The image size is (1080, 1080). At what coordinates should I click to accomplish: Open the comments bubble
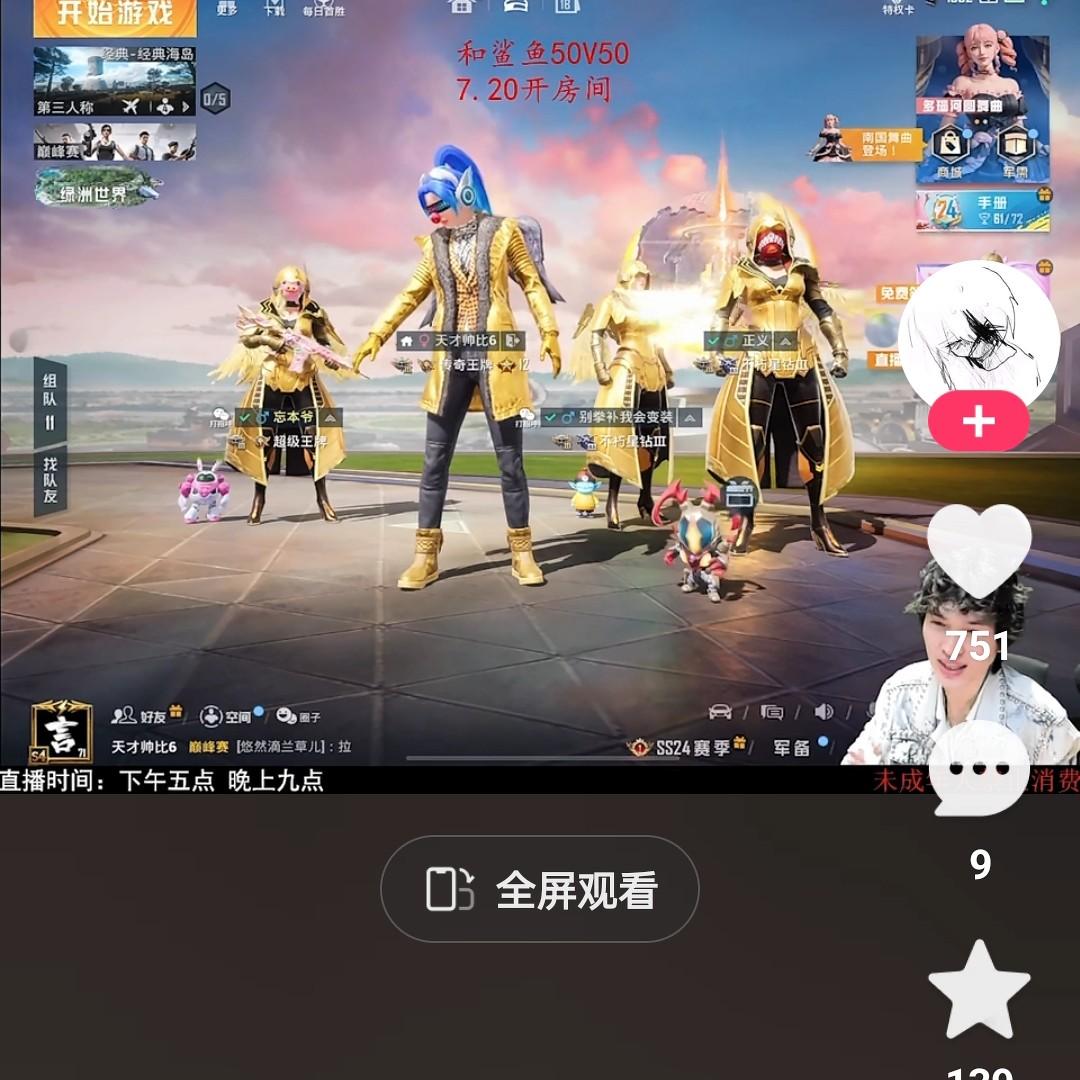(979, 767)
